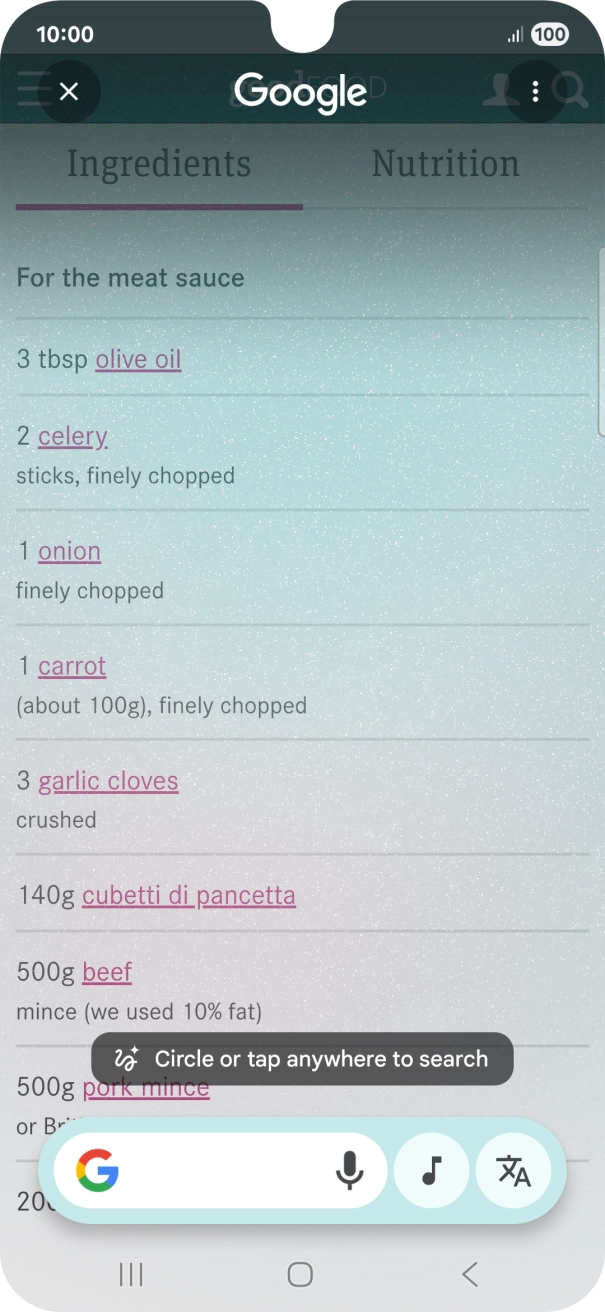
Task: Close the Circle to Search overlay
Action: pos(69,92)
